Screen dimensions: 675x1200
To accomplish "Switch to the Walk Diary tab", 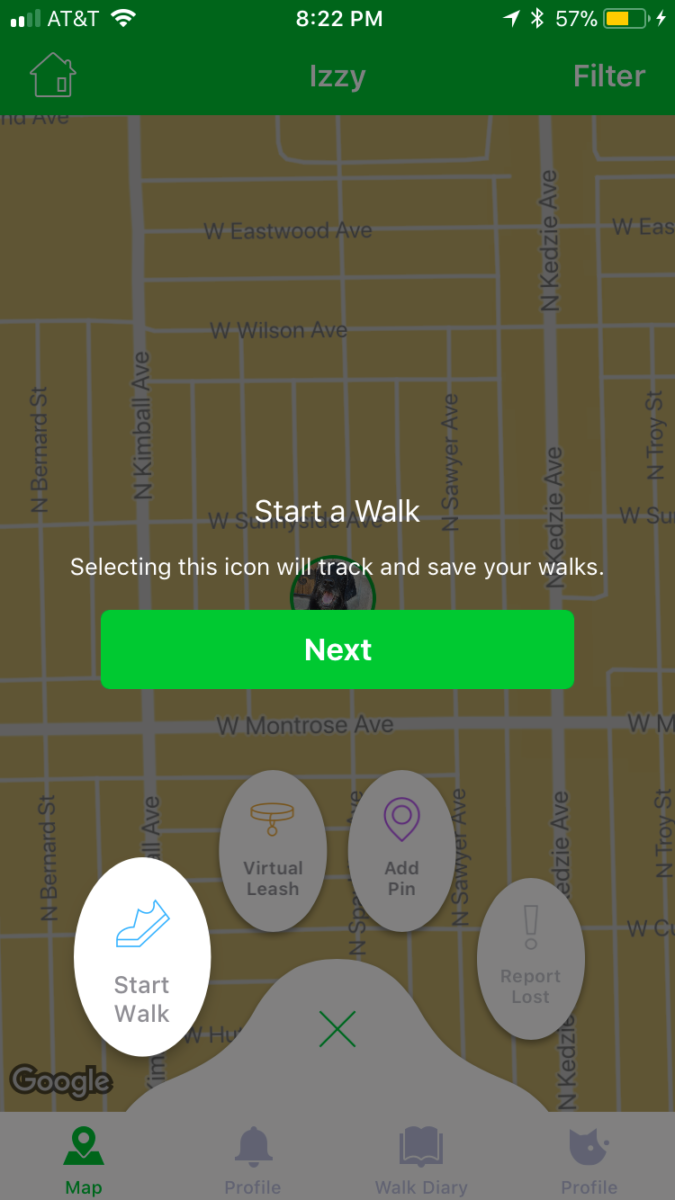I will [x=421, y=1158].
